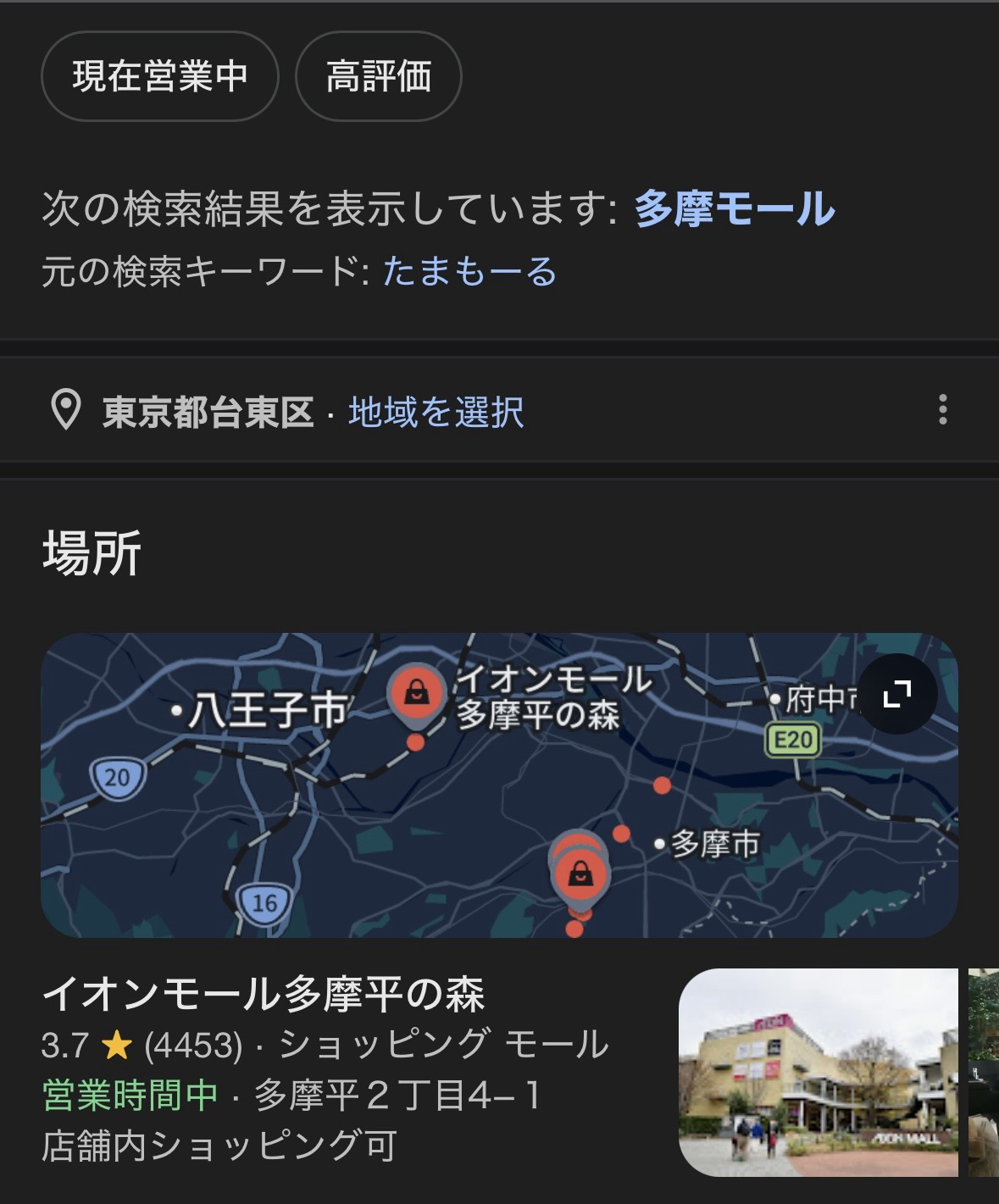
Task: Search the original keyword たまもーる
Action: (469, 272)
